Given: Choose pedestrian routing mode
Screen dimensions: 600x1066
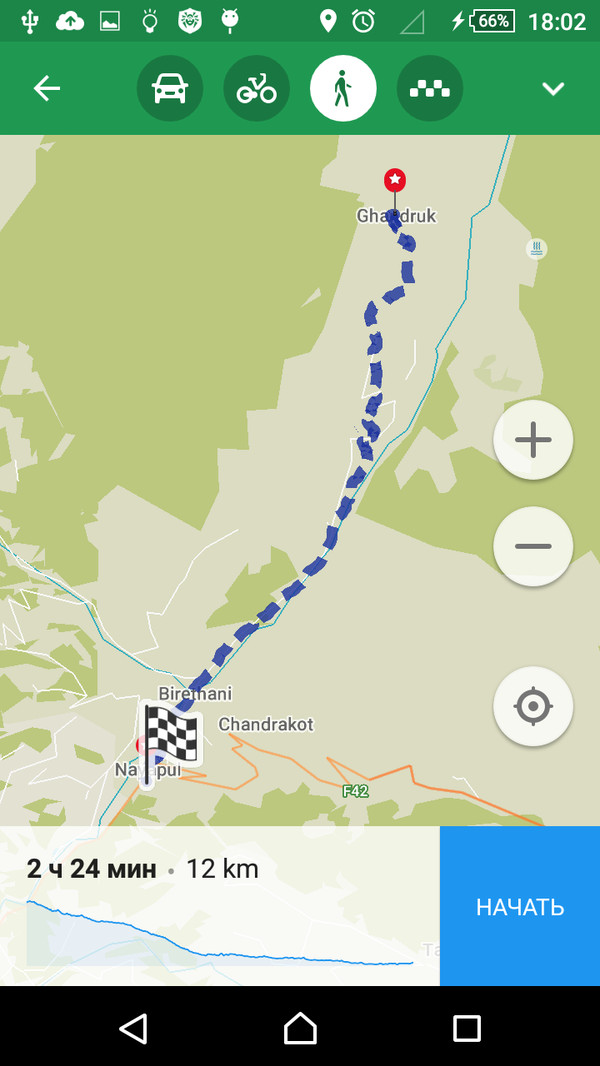Looking at the screenshot, I should pyautogui.click(x=343, y=89).
